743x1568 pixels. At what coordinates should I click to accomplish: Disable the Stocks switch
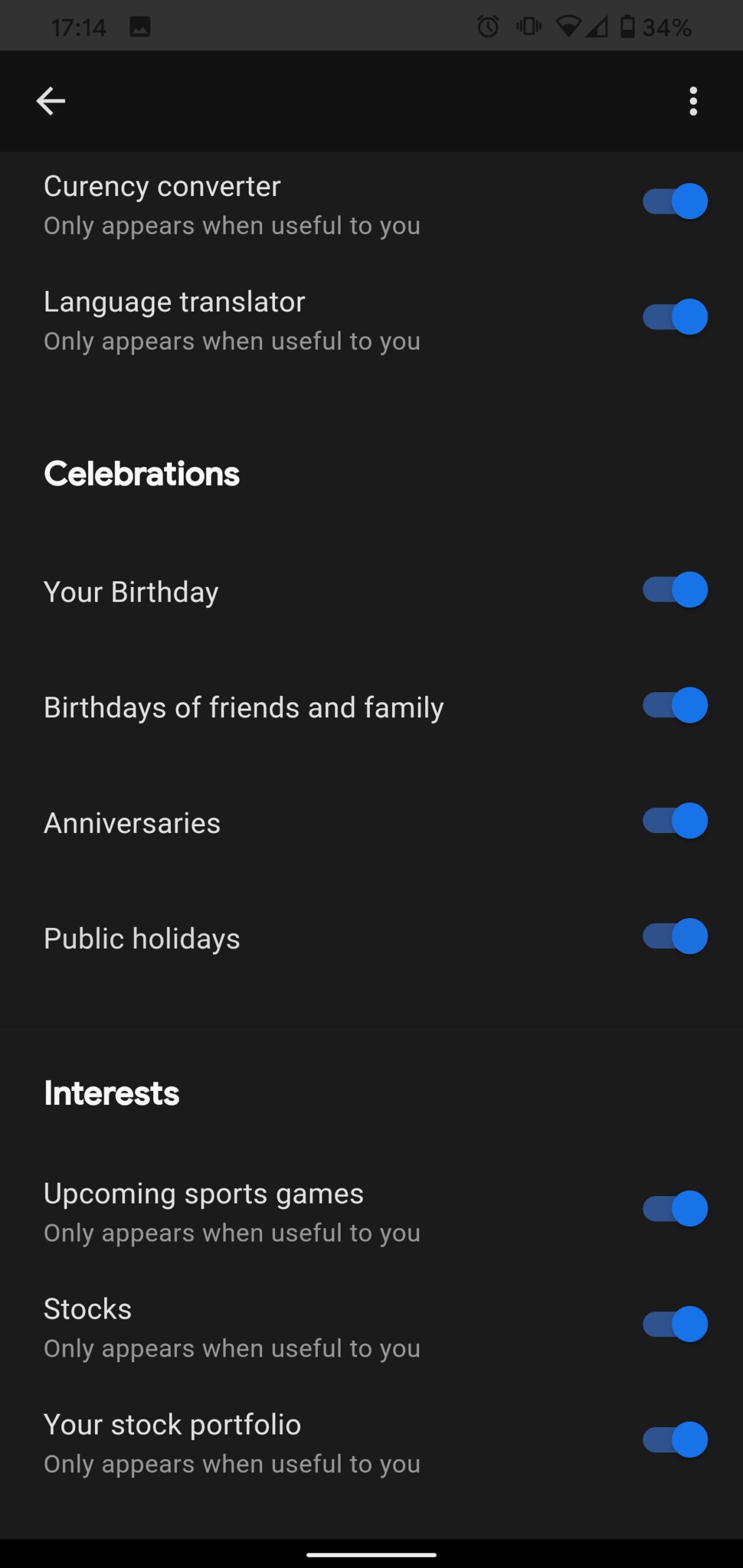(x=675, y=1324)
